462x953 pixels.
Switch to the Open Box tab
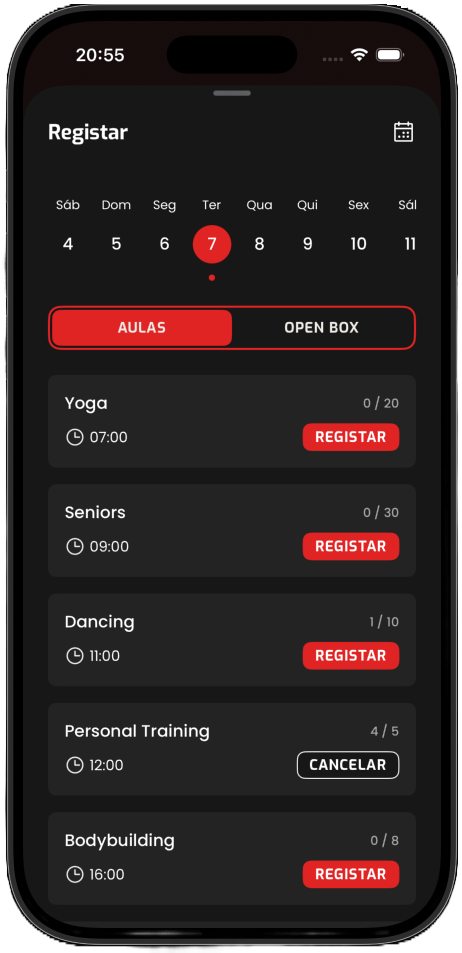(322, 328)
